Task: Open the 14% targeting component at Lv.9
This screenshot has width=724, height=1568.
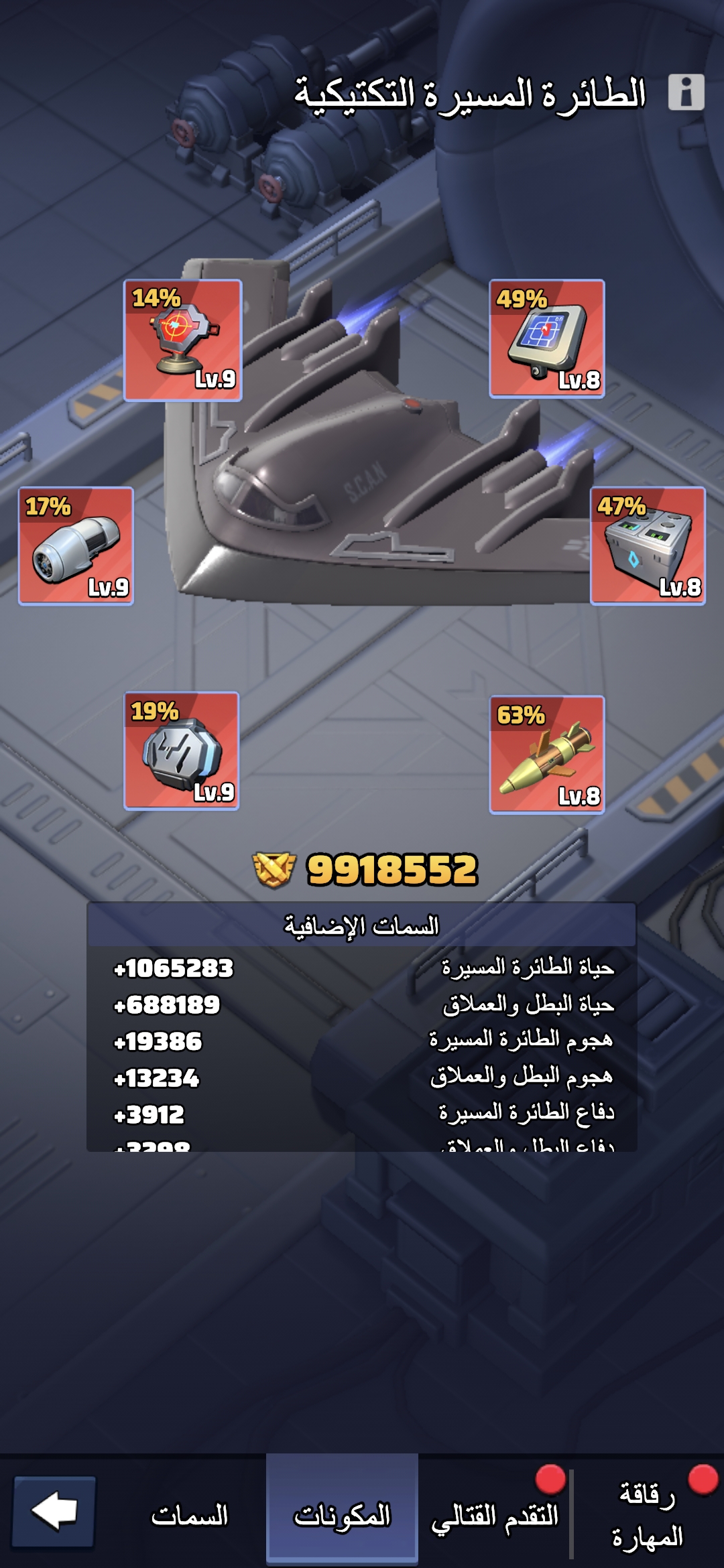Action: coord(182,340)
